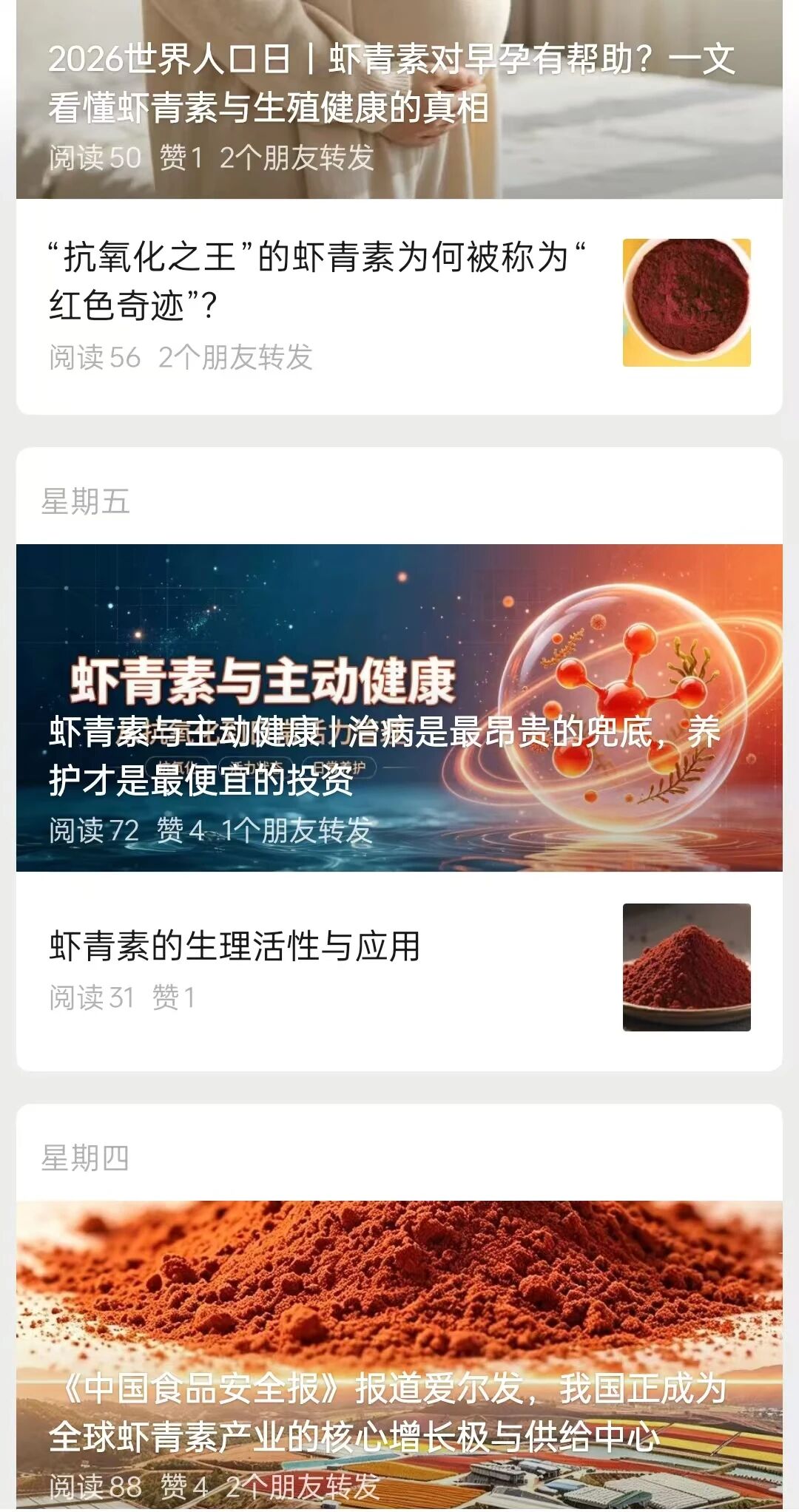The height and width of the screenshot is (1512, 799).
Task: Open the 虾青素与主动健康 article
Action: click(x=399, y=708)
